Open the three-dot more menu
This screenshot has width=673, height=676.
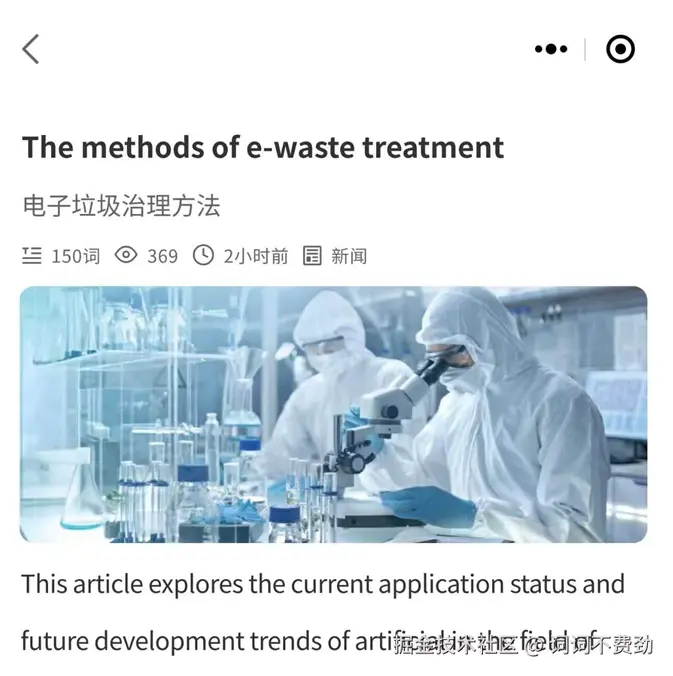[551, 49]
